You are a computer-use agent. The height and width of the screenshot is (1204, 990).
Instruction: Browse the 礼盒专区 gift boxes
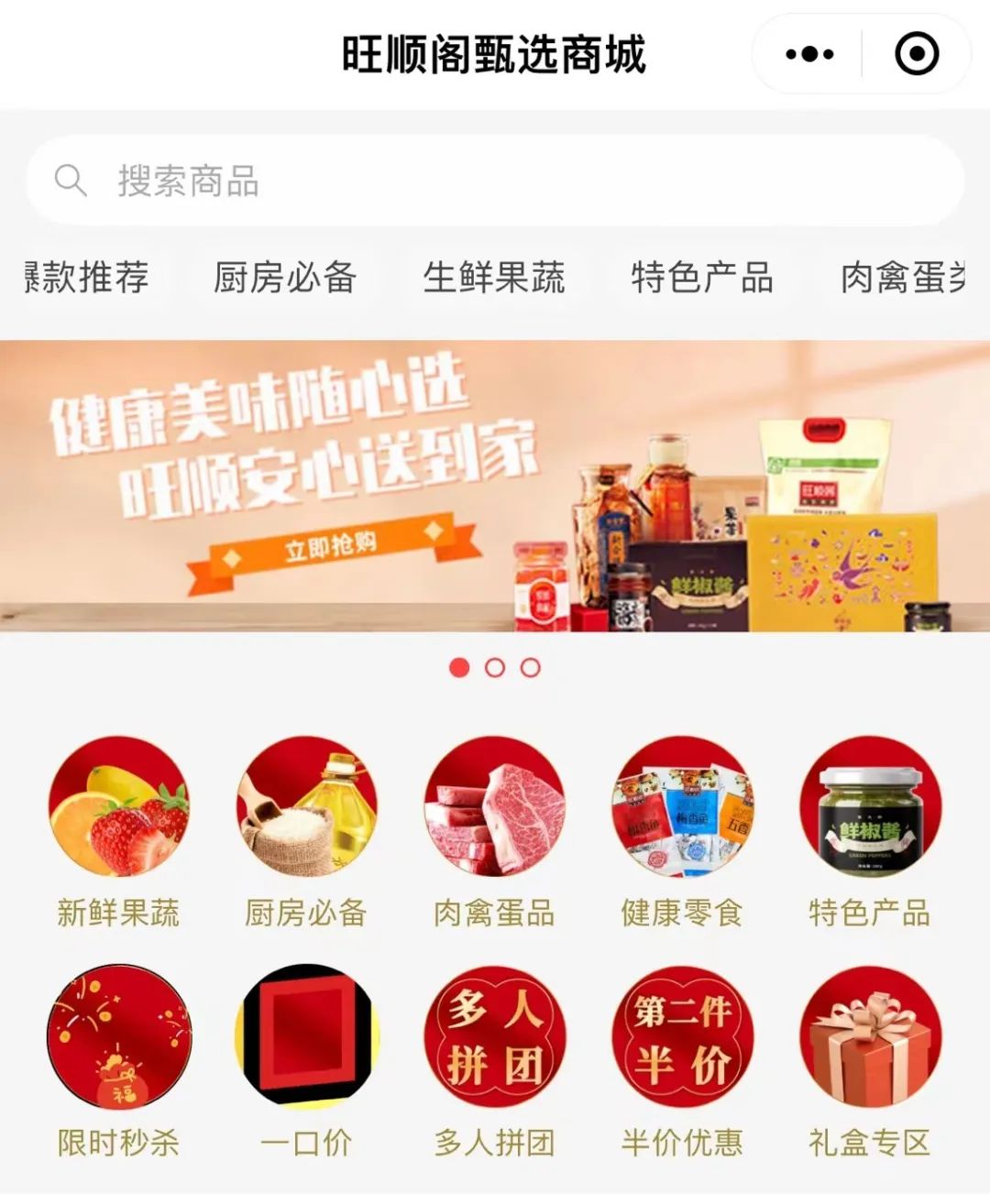coord(870,1037)
